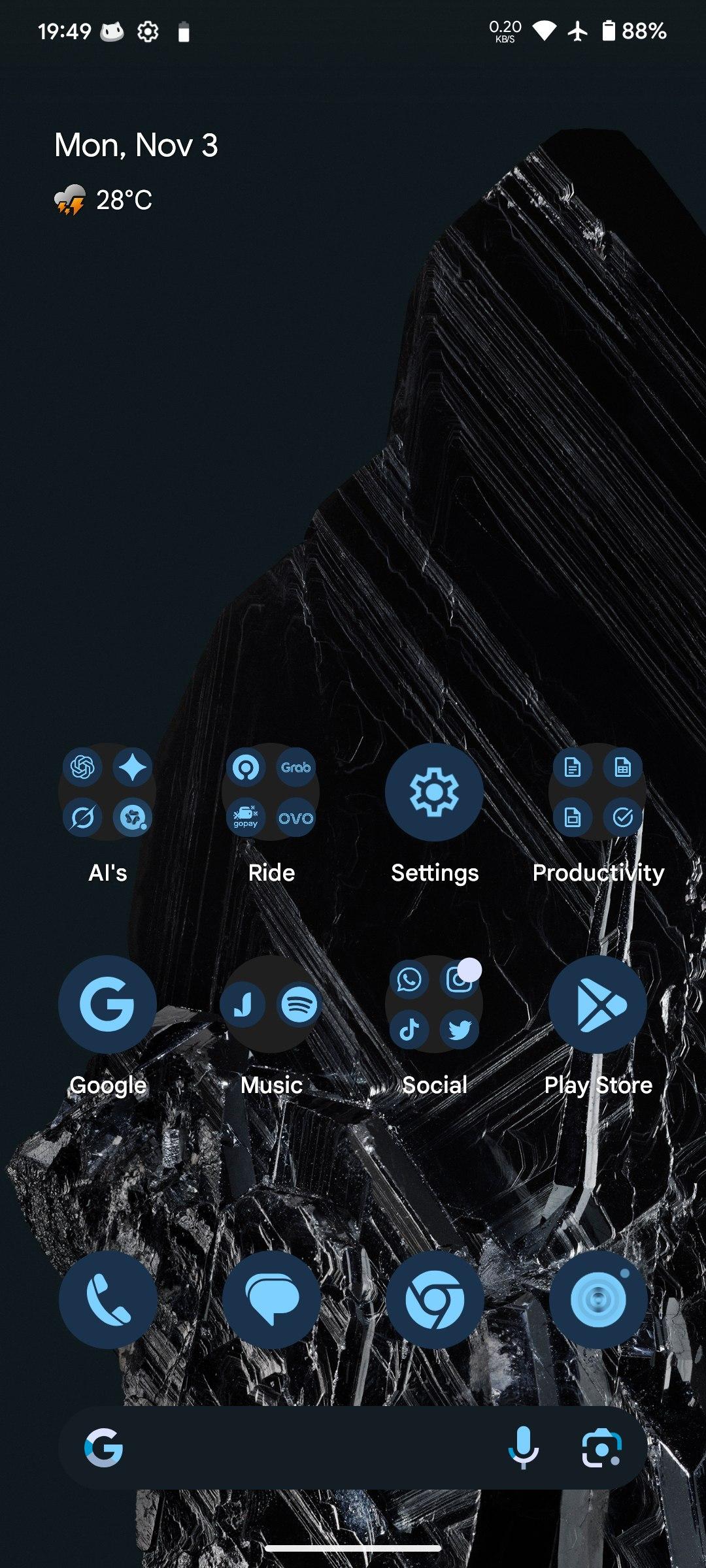Open the date widget showing Mon, Nov 3
This screenshot has height=1568, width=706.
136,145
